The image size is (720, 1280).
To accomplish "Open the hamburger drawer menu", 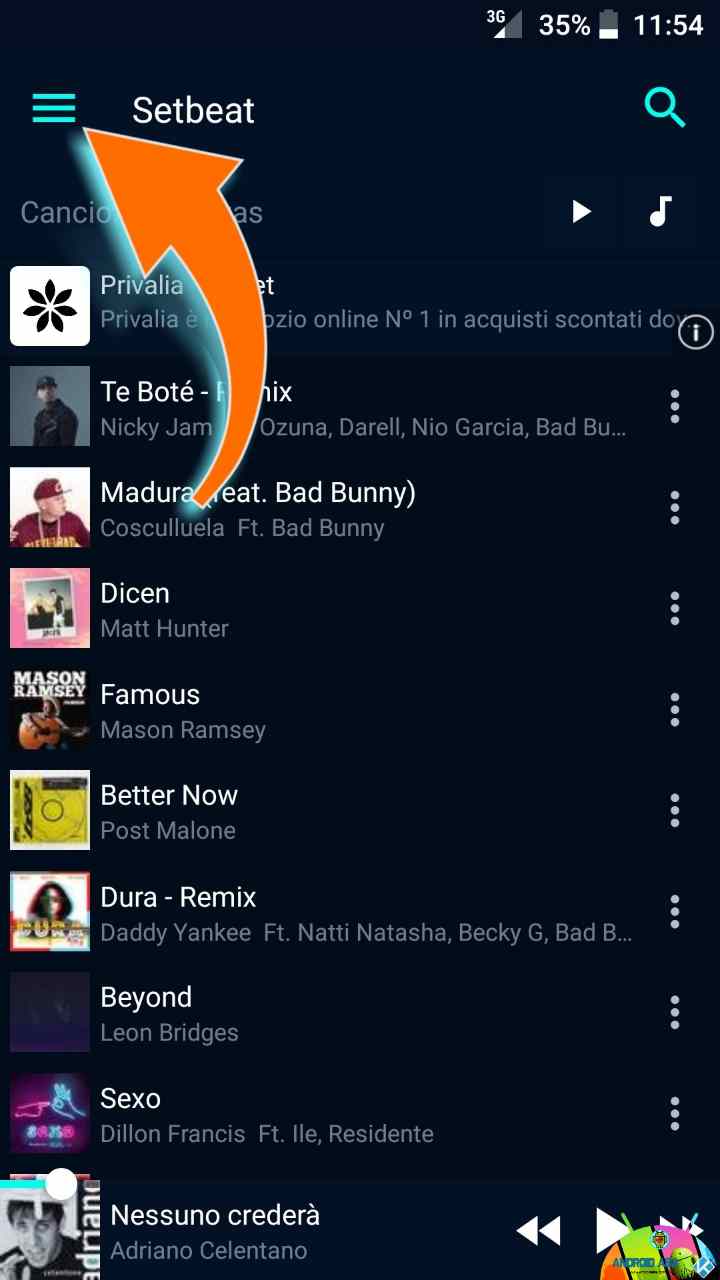I will click(x=54, y=108).
